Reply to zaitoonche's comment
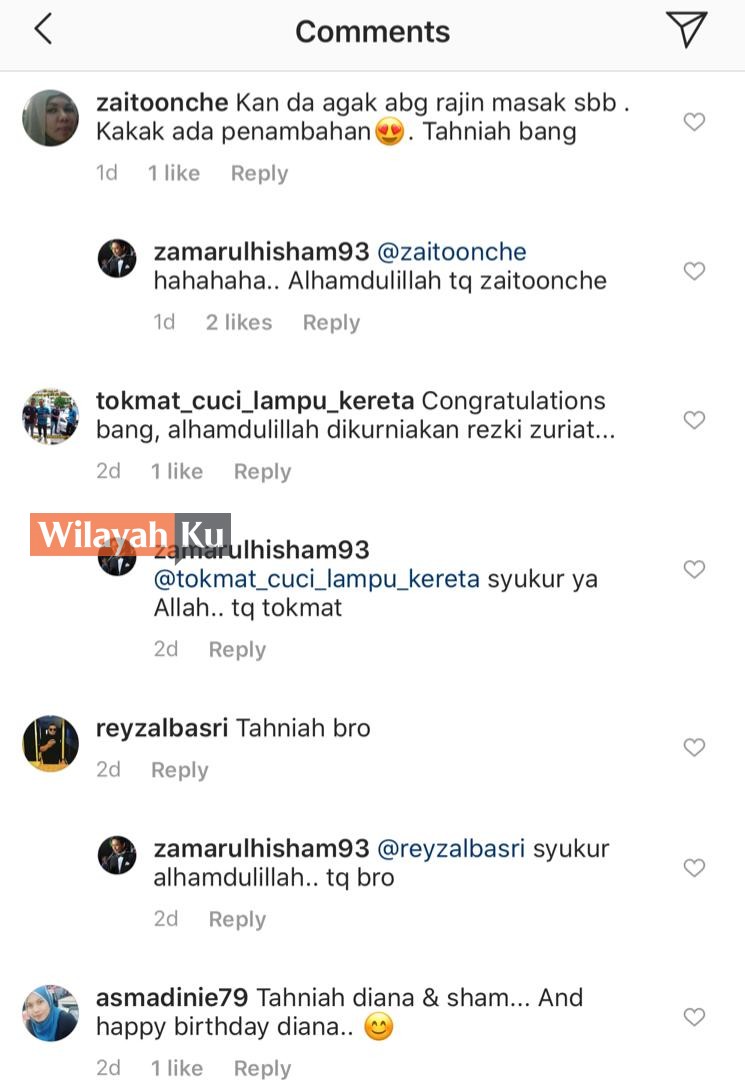The image size is (745, 1080). coord(259,173)
